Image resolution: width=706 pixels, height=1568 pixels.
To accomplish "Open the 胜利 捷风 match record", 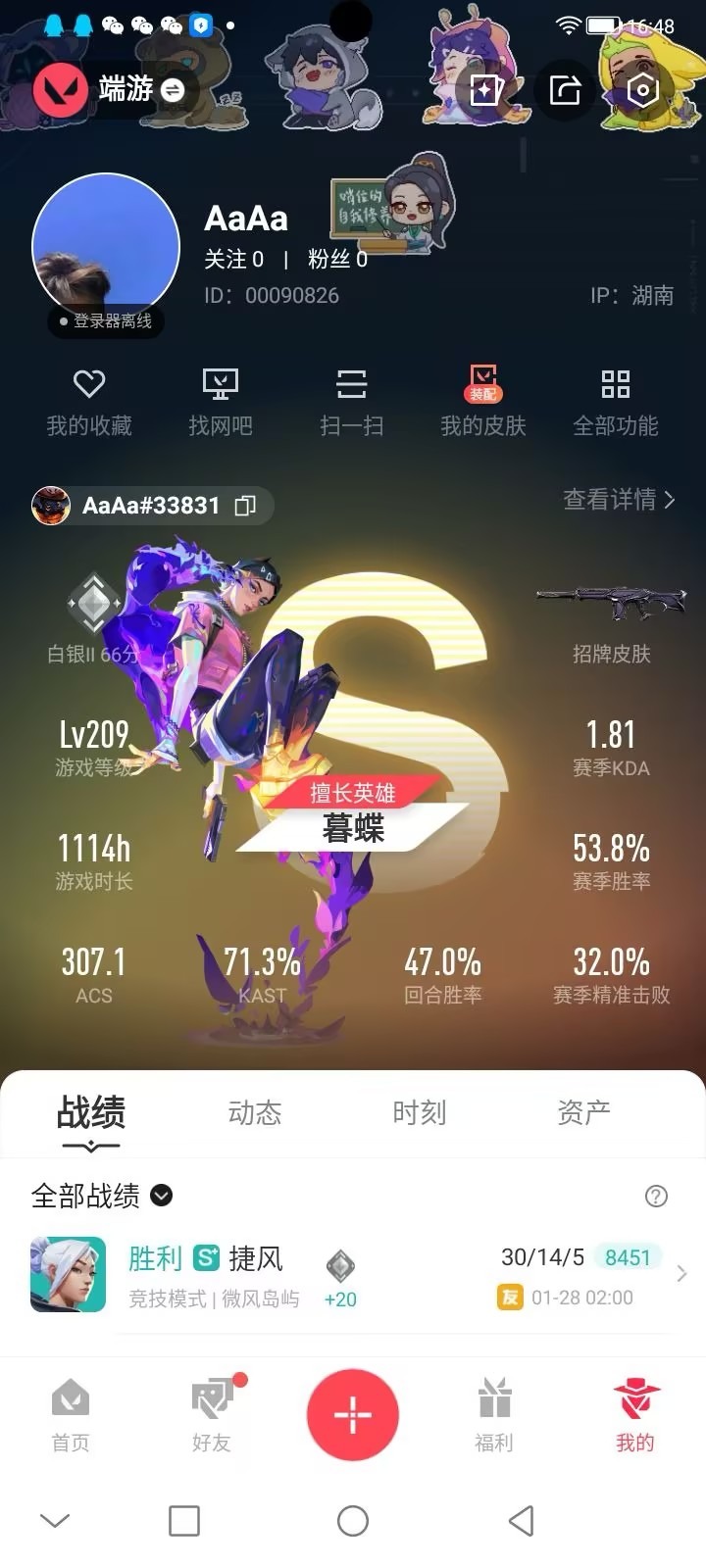I will click(353, 1274).
